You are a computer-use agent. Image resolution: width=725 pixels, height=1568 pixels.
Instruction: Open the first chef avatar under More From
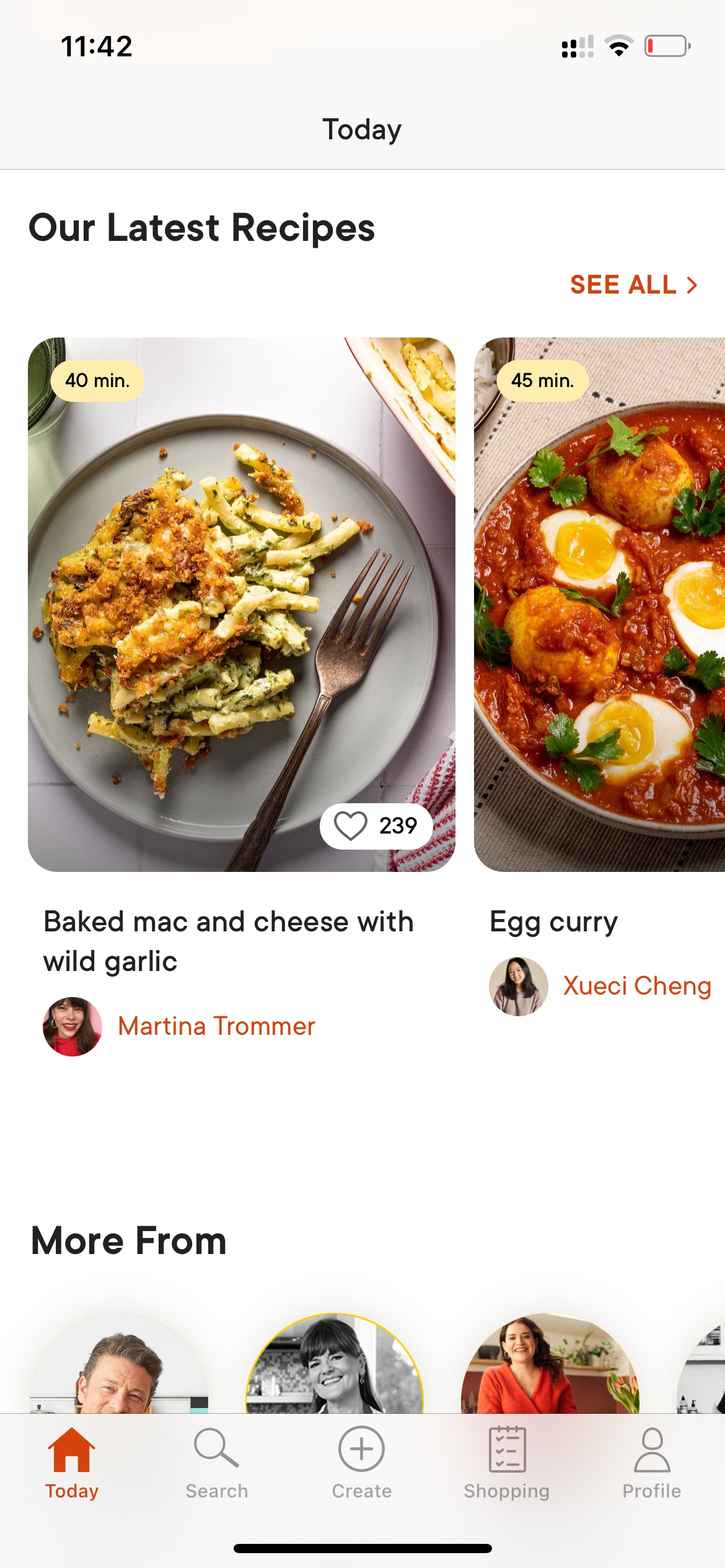click(119, 1363)
